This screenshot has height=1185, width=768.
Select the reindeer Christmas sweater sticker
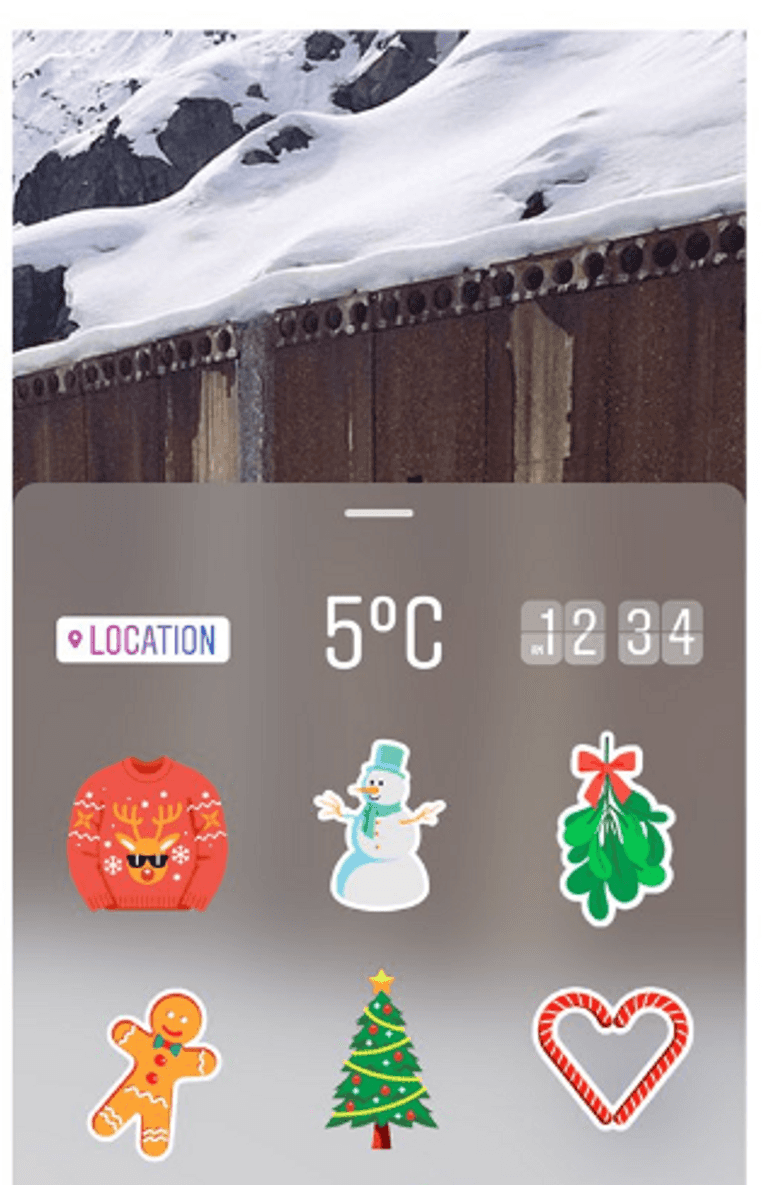coord(147,833)
